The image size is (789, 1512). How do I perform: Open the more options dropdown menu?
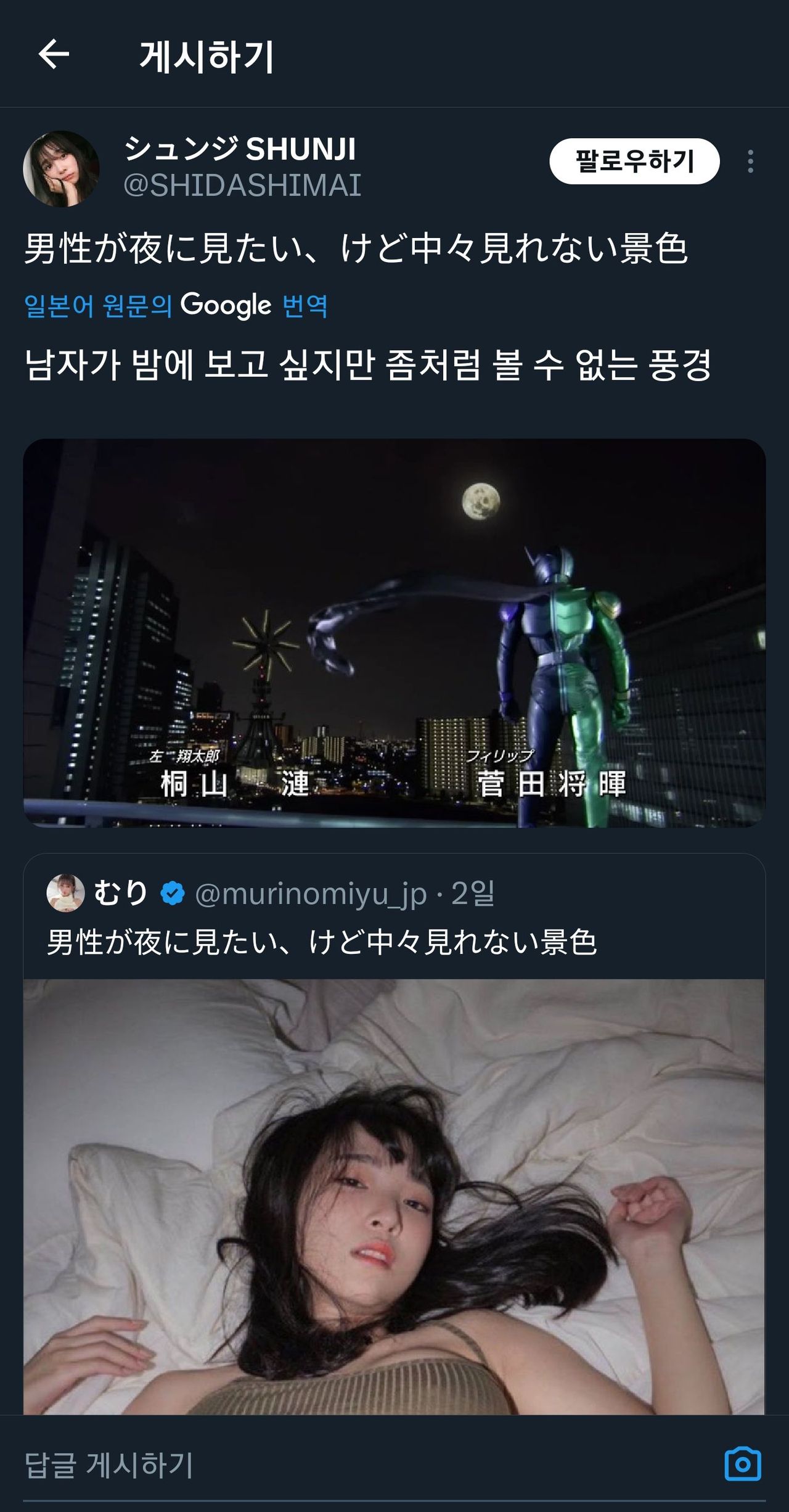coord(751,162)
